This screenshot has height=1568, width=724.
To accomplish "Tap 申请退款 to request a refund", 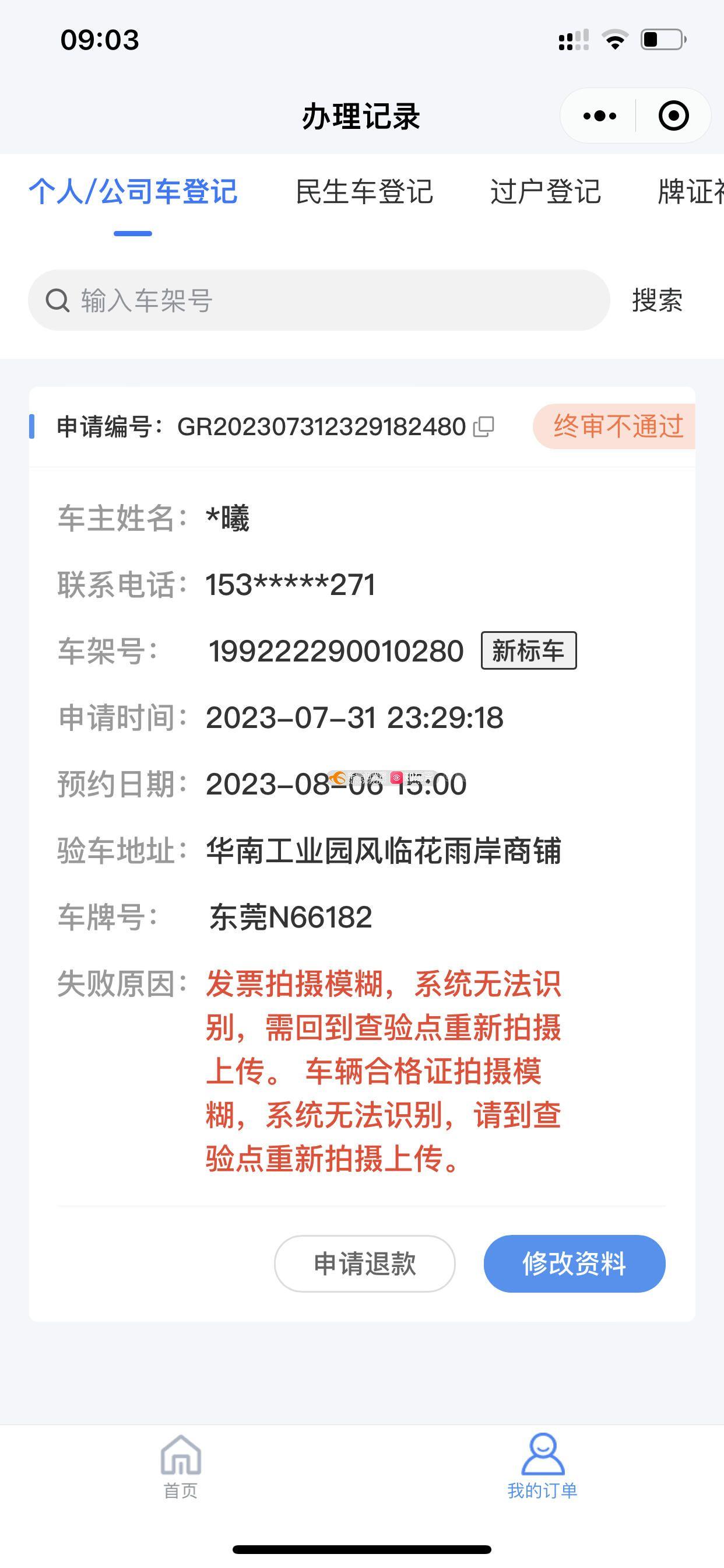I will [364, 1263].
